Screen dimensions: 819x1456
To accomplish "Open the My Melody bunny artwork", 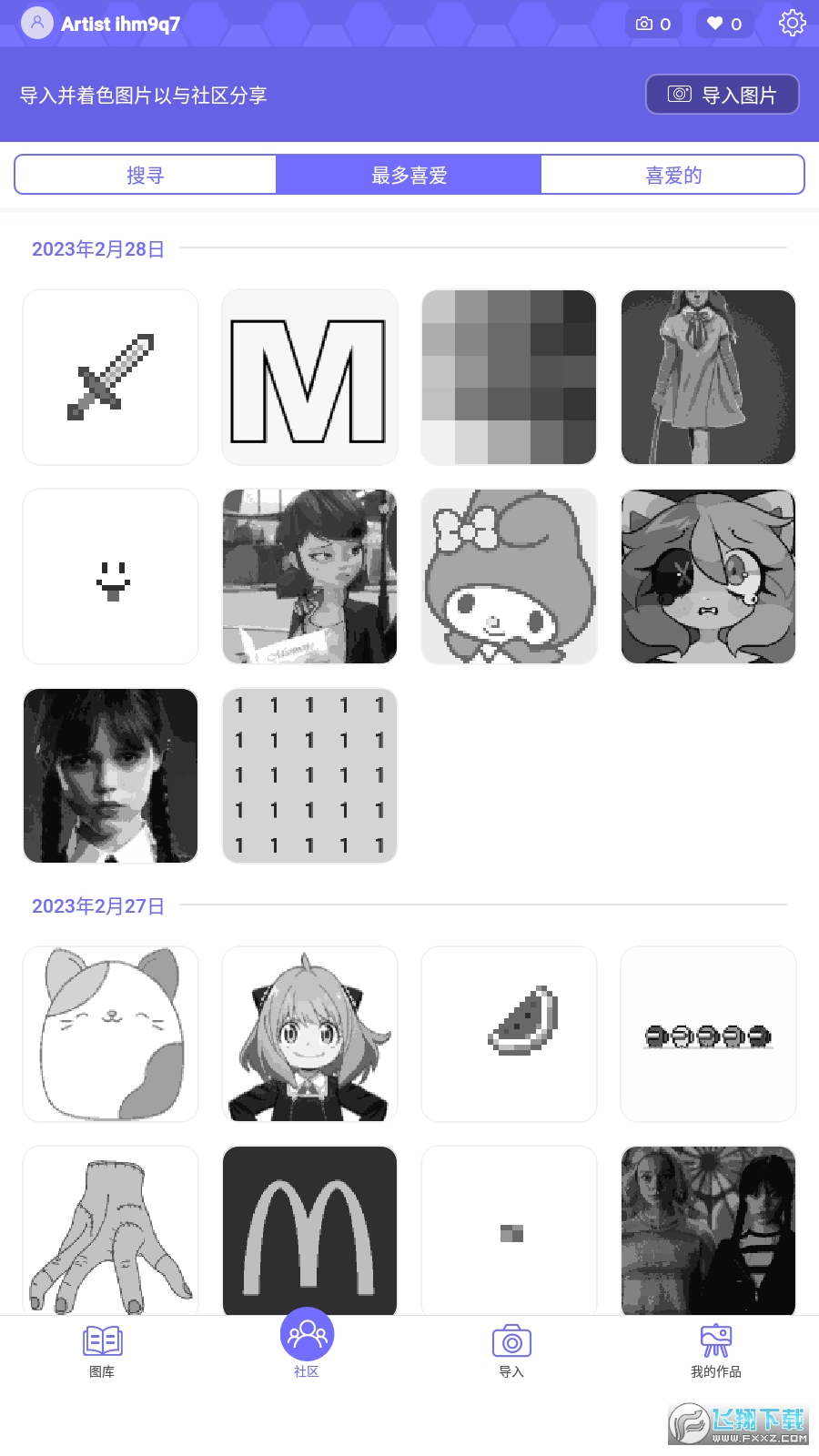I will click(509, 576).
